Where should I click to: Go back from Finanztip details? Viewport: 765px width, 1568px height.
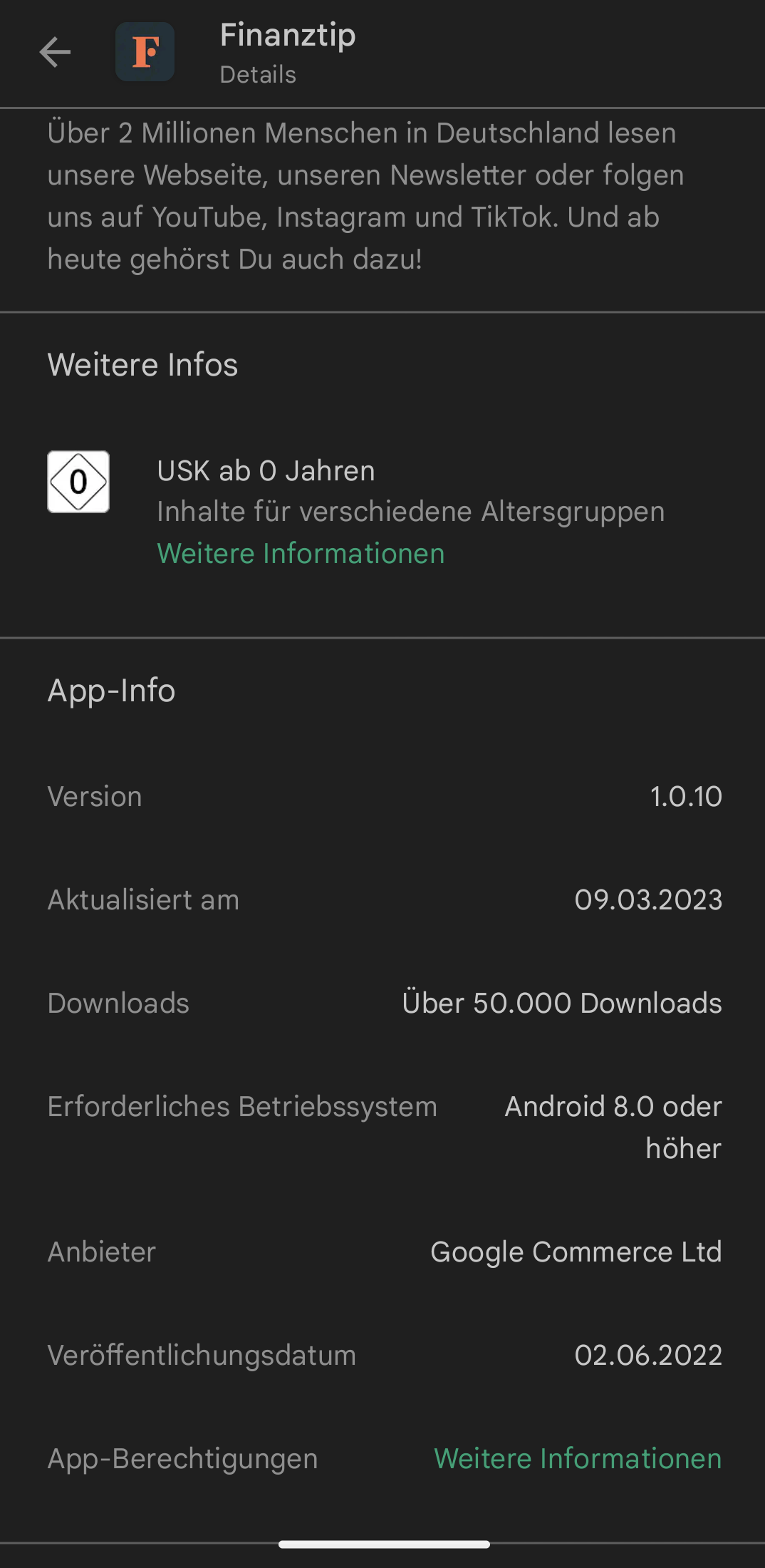tap(55, 52)
